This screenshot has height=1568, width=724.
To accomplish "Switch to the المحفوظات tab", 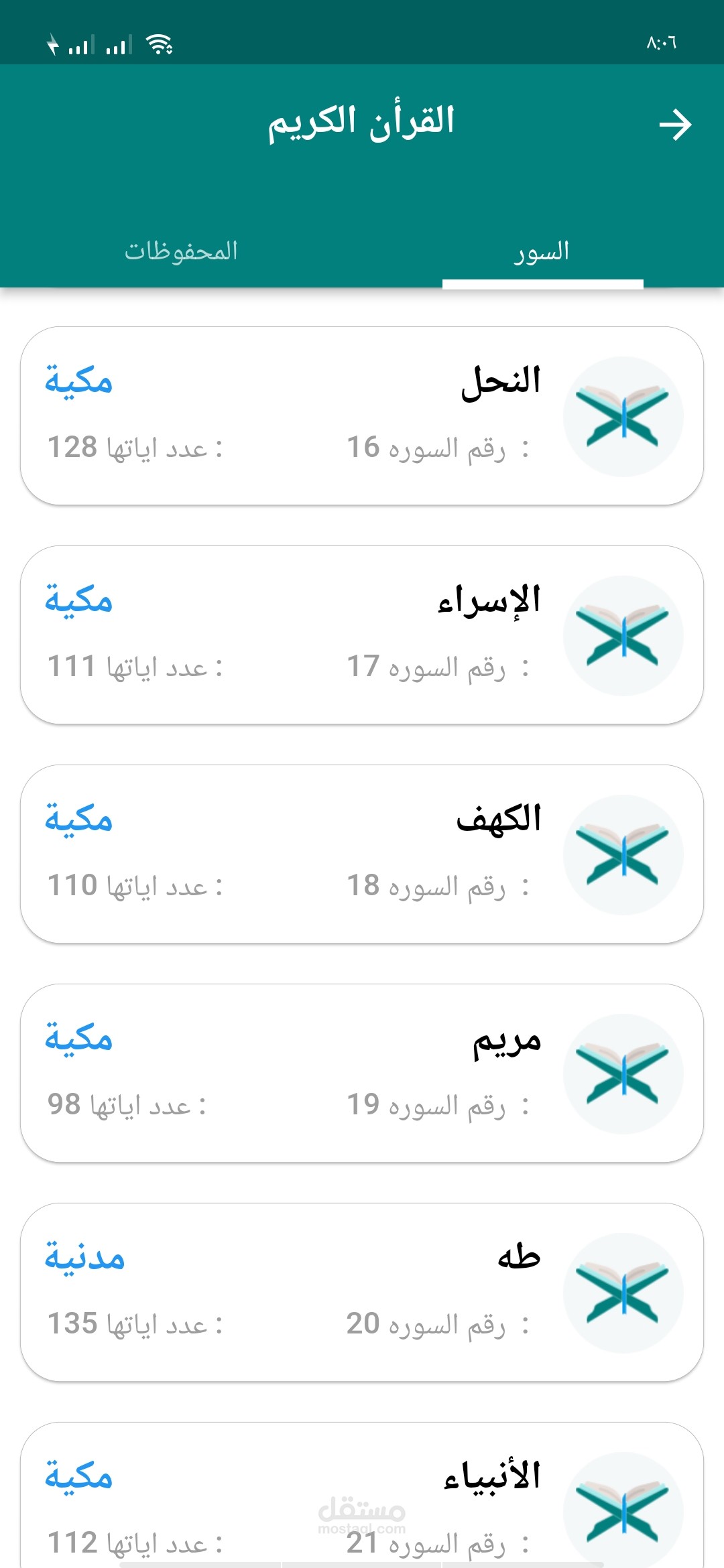I will coord(181,251).
